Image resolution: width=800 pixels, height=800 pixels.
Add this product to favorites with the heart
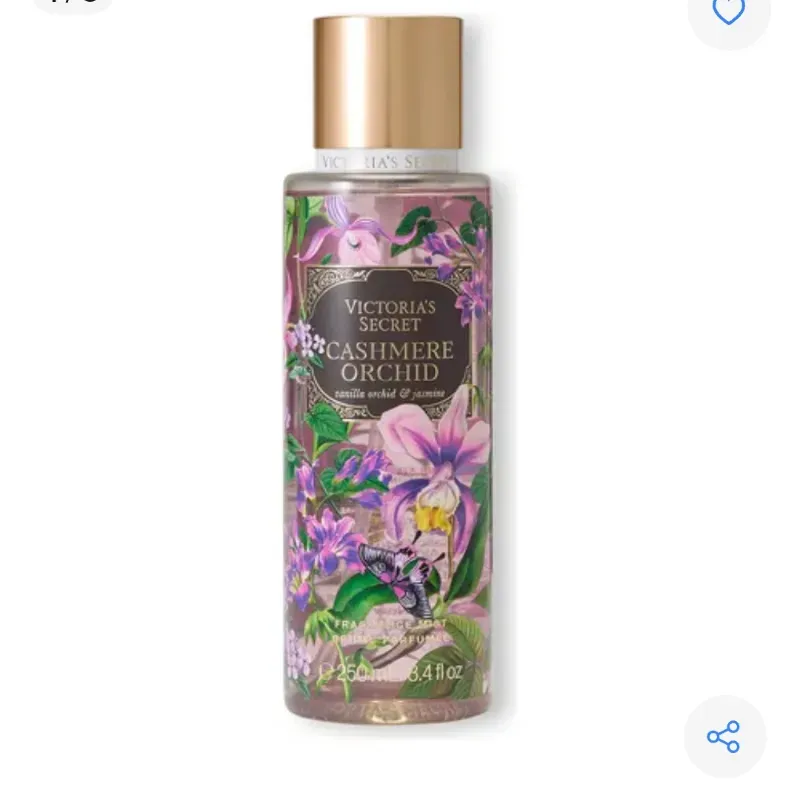[728, 12]
